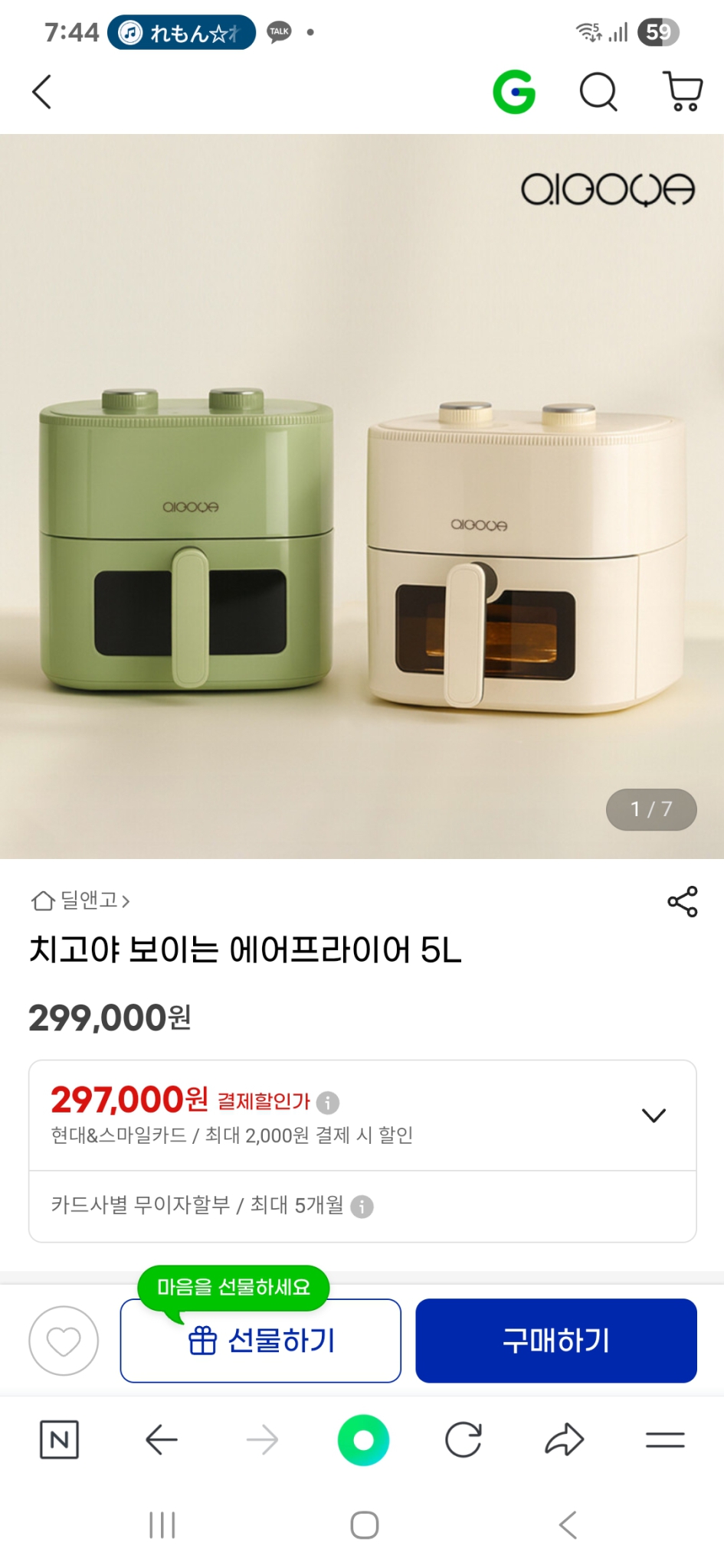Screen dimensions: 724x1568
Task: Open the 딜앤고 store page chevron
Action: click(x=128, y=901)
